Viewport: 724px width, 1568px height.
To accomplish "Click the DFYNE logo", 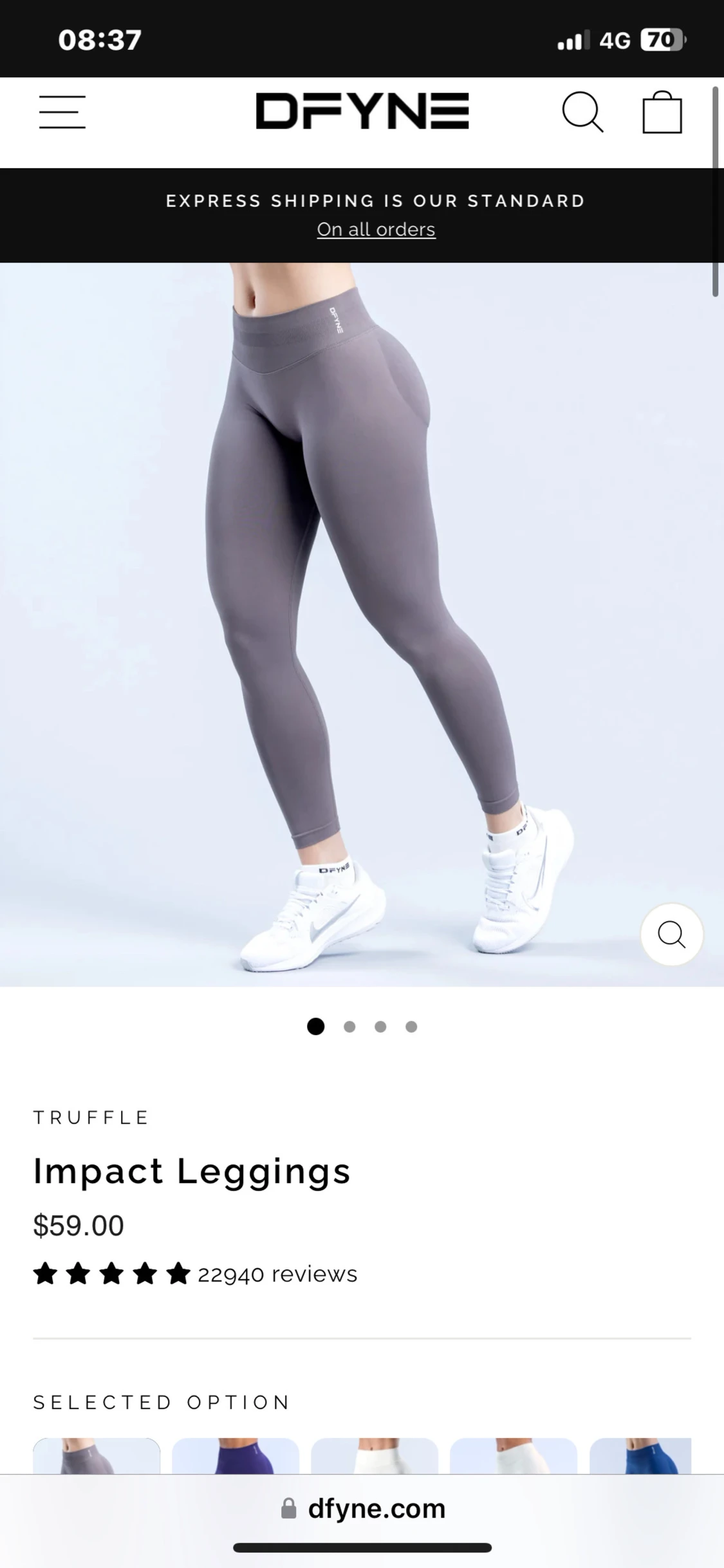I will click(362, 111).
